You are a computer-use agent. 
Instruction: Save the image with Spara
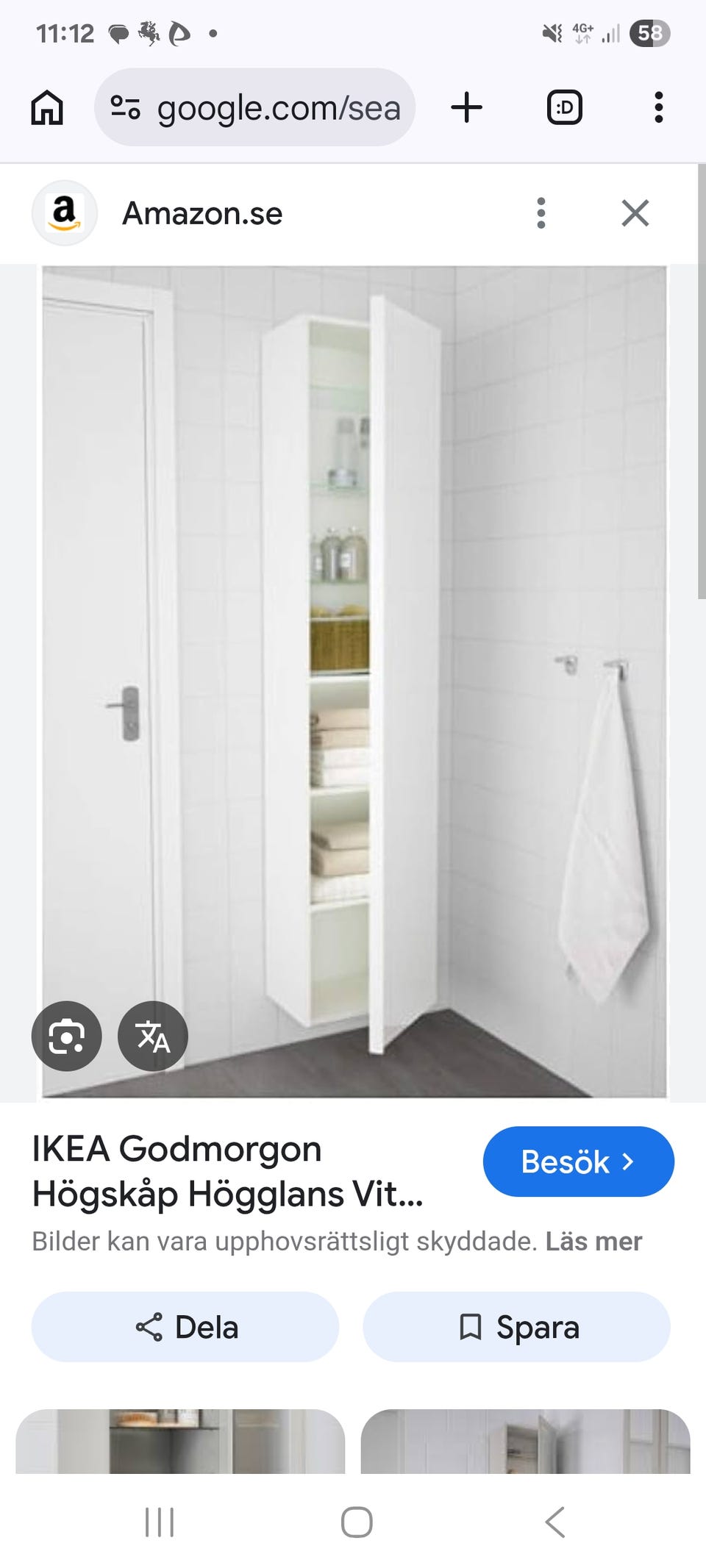[516, 1327]
